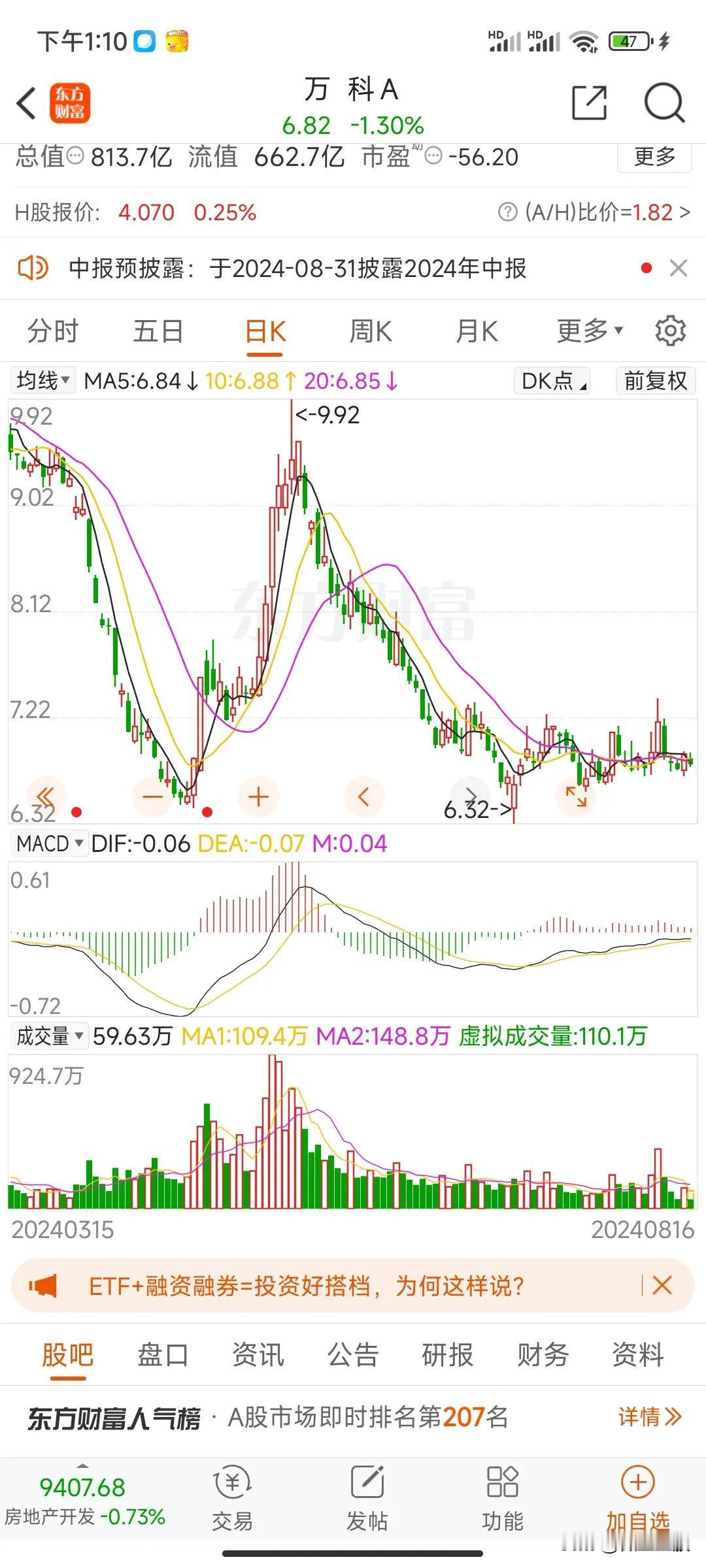The height and width of the screenshot is (1568, 706).
Task: Open the MACD indicator dropdown
Action: tap(49, 843)
